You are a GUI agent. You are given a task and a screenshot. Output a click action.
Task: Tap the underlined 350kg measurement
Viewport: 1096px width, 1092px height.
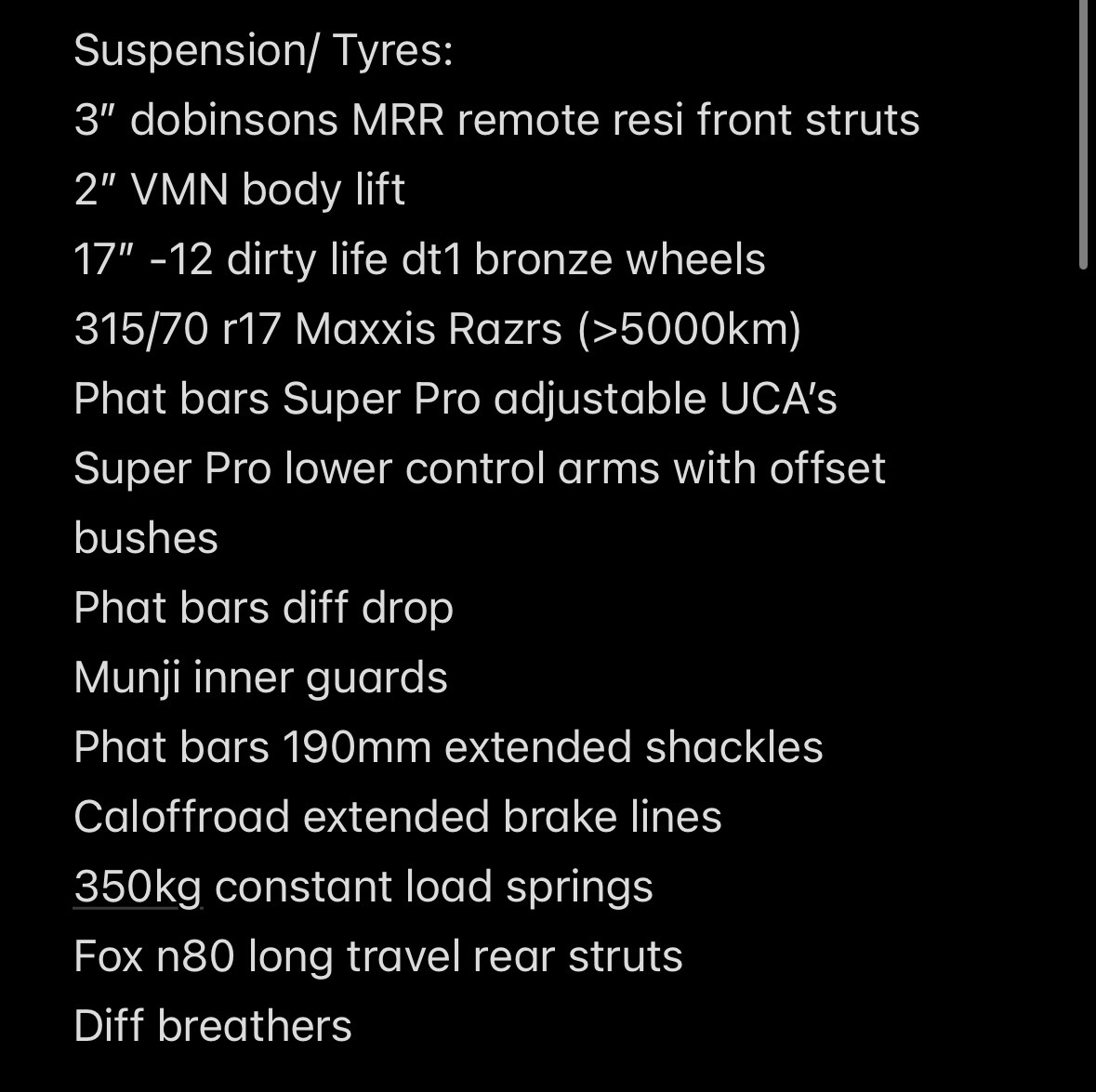pyautogui.click(x=138, y=887)
